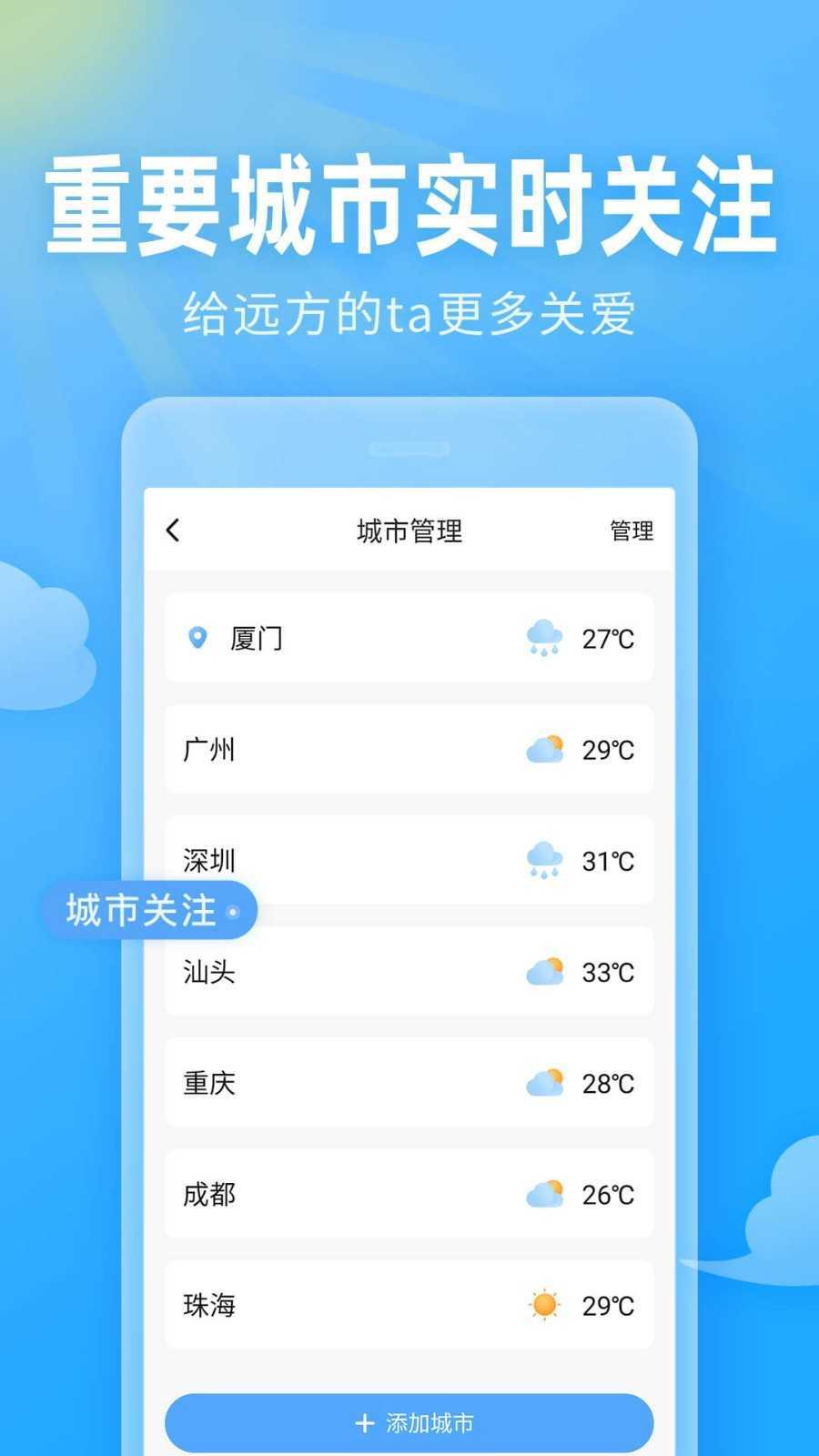The image size is (819, 1456).
Task: Click the cloudy weather icon for 重庆
Action: click(544, 1082)
